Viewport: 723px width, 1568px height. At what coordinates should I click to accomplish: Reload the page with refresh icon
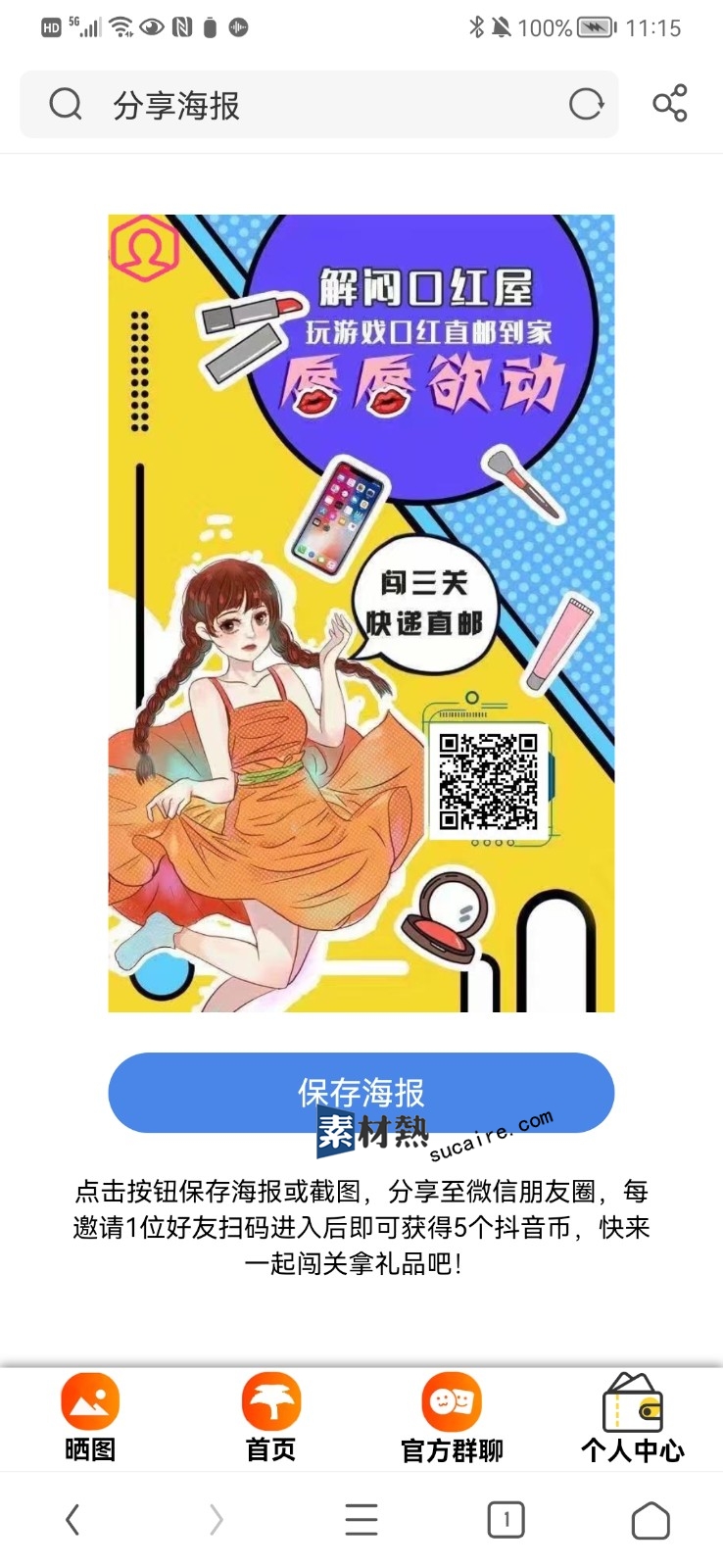(586, 104)
